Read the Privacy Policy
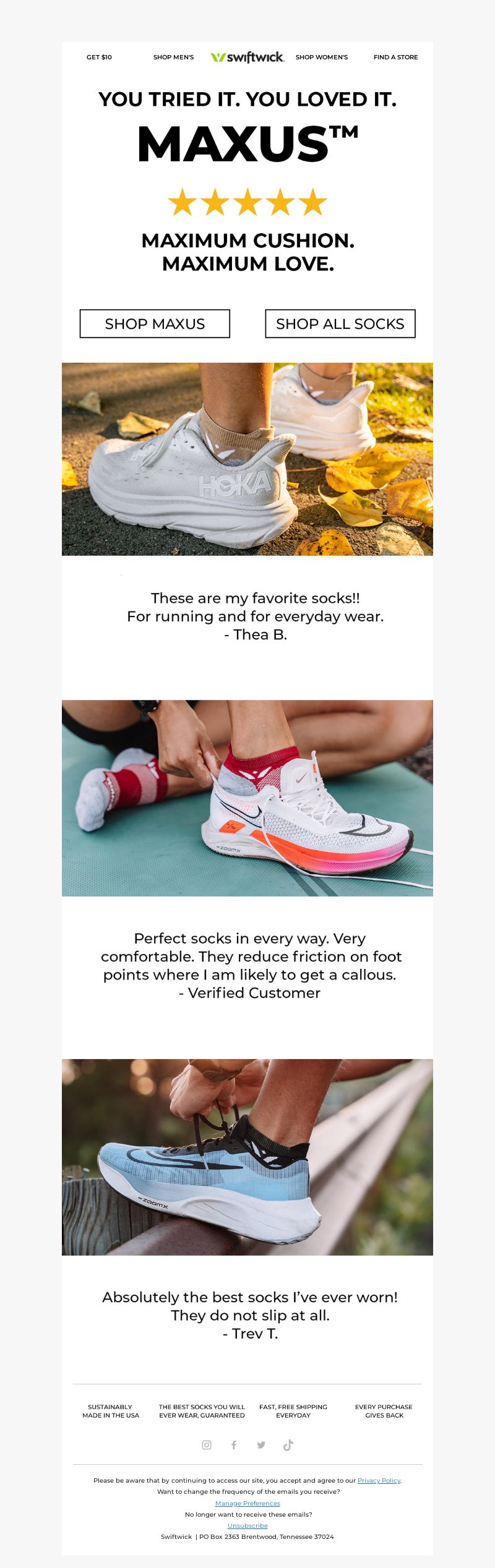Image resolution: width=495 pixels, height=1568 pixels. [x=379, y=1480]
